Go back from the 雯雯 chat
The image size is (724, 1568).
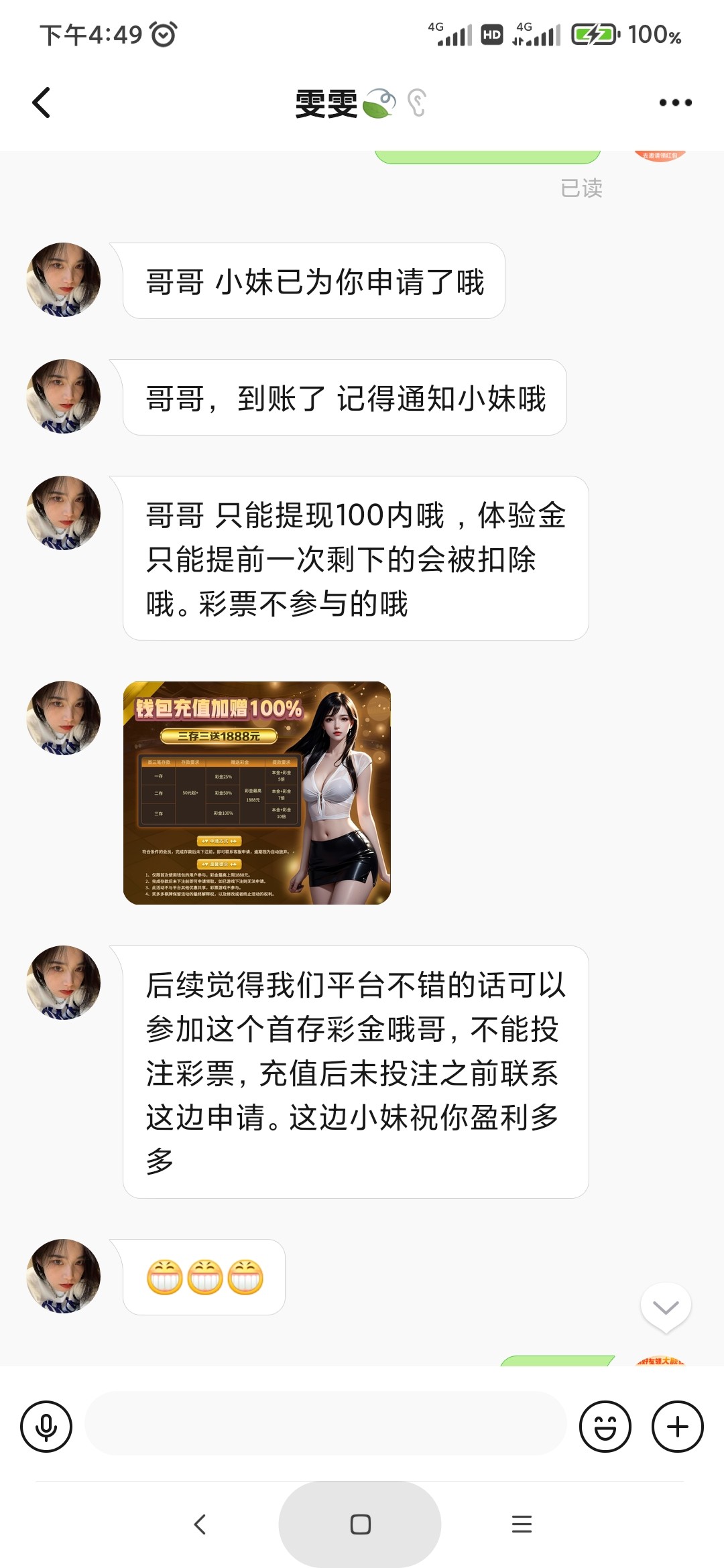[x=42, y=103]
